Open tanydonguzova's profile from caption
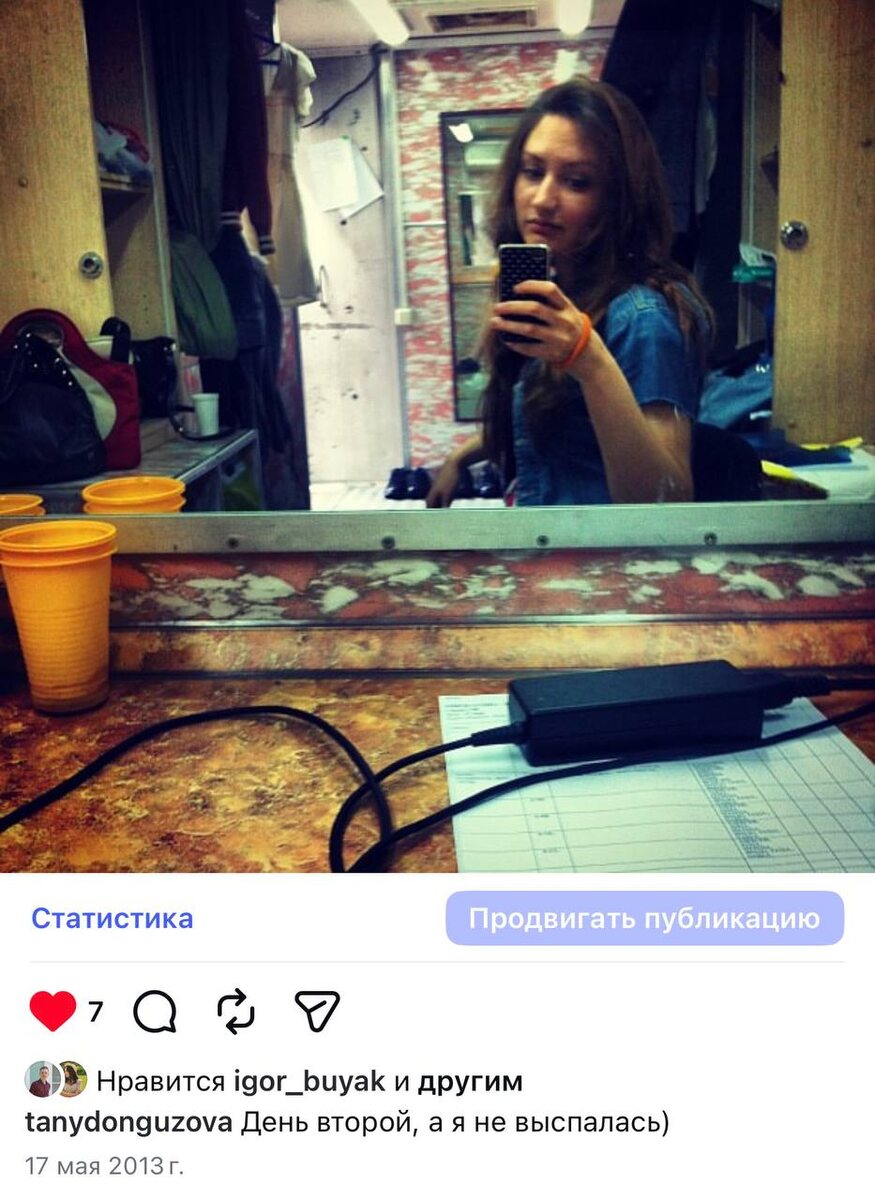Screen dimensions: 875x1200 click(129, 1123)
